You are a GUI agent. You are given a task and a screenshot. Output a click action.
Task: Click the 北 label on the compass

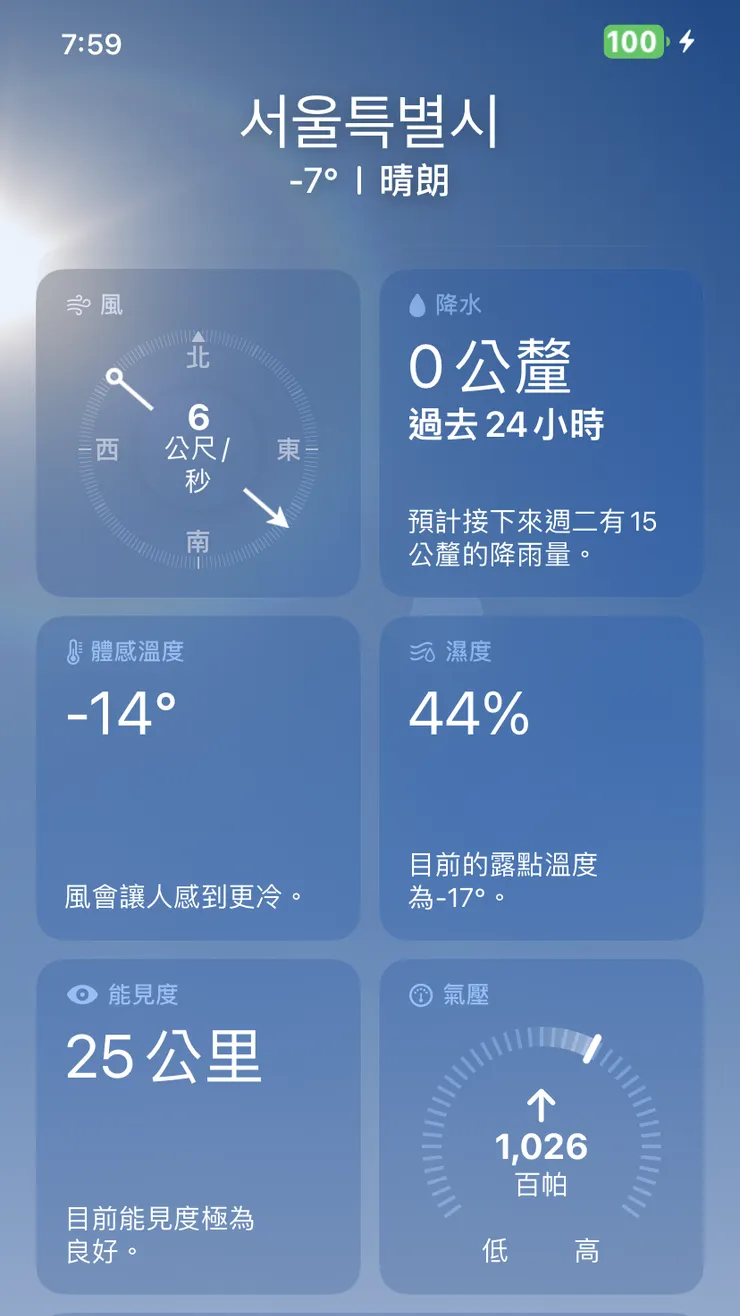(x=197, y=358)
